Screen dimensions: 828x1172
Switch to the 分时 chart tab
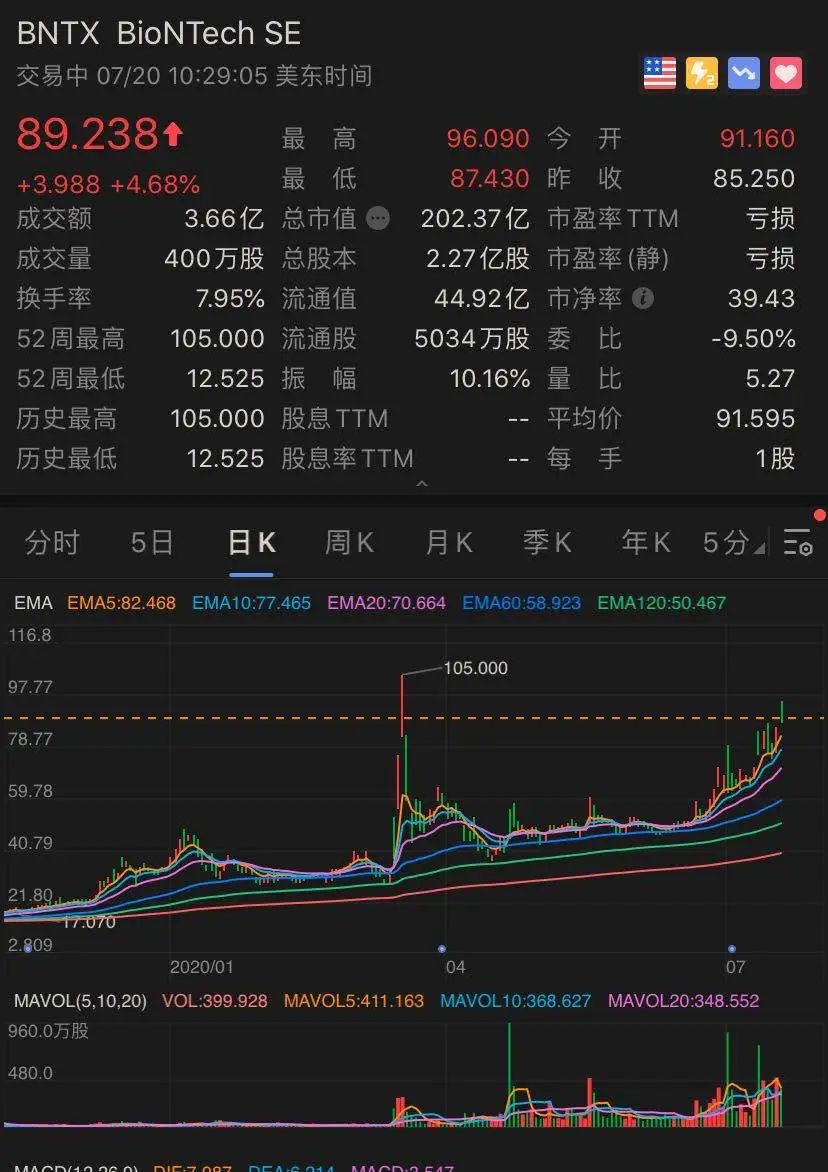click(x=52, y=543)
